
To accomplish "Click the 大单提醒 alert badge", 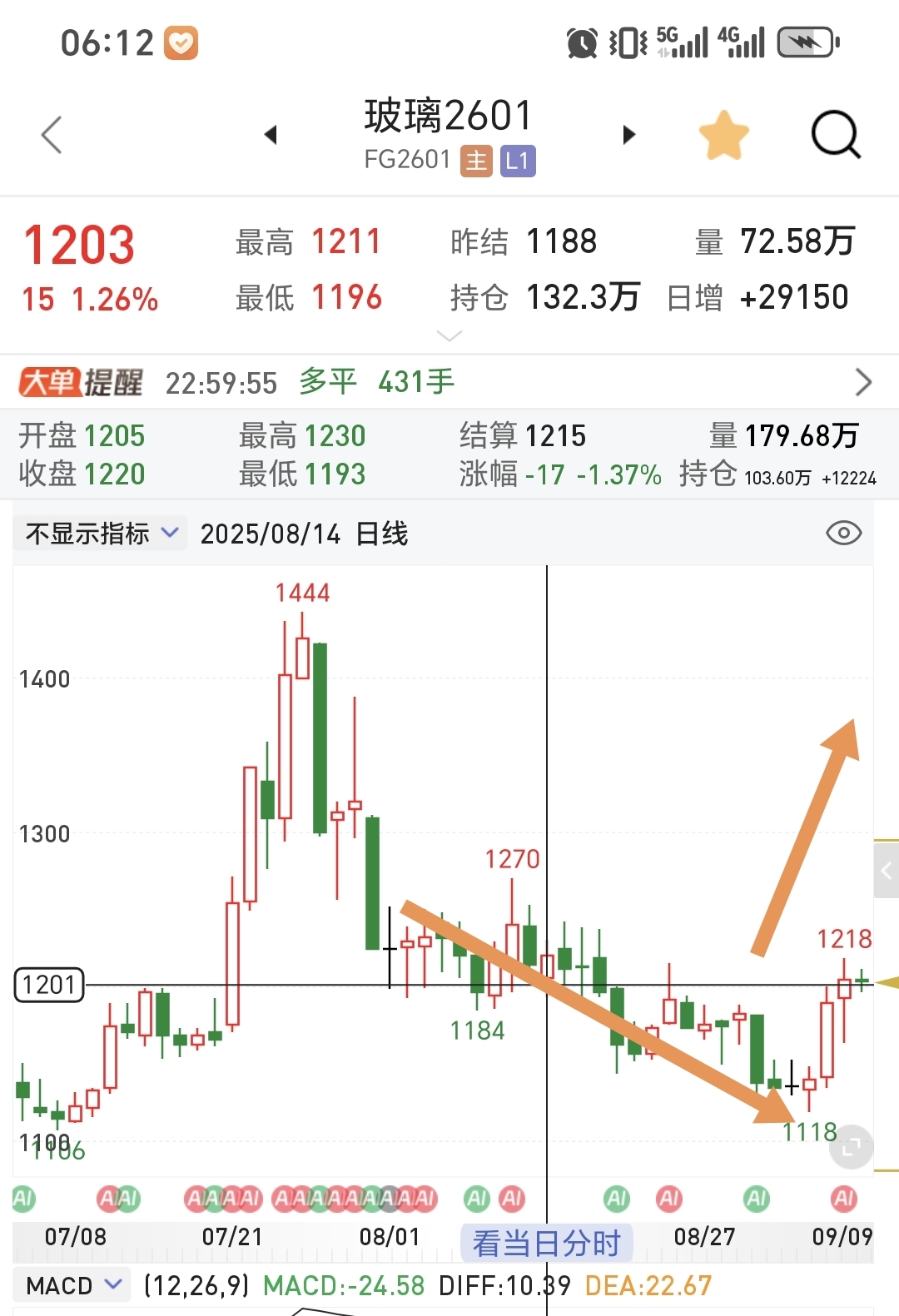I will (79, 381).
